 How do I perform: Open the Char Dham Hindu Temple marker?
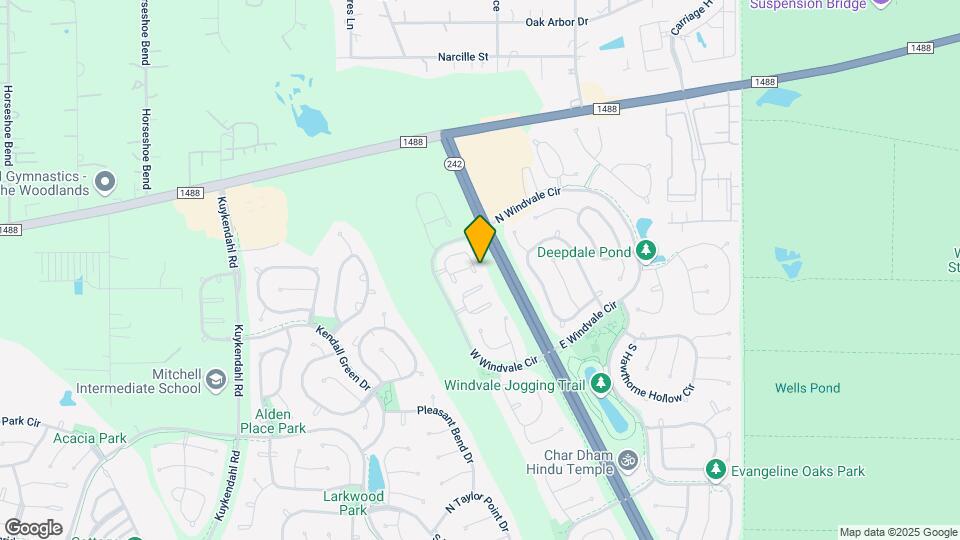[x=629, y=462]
